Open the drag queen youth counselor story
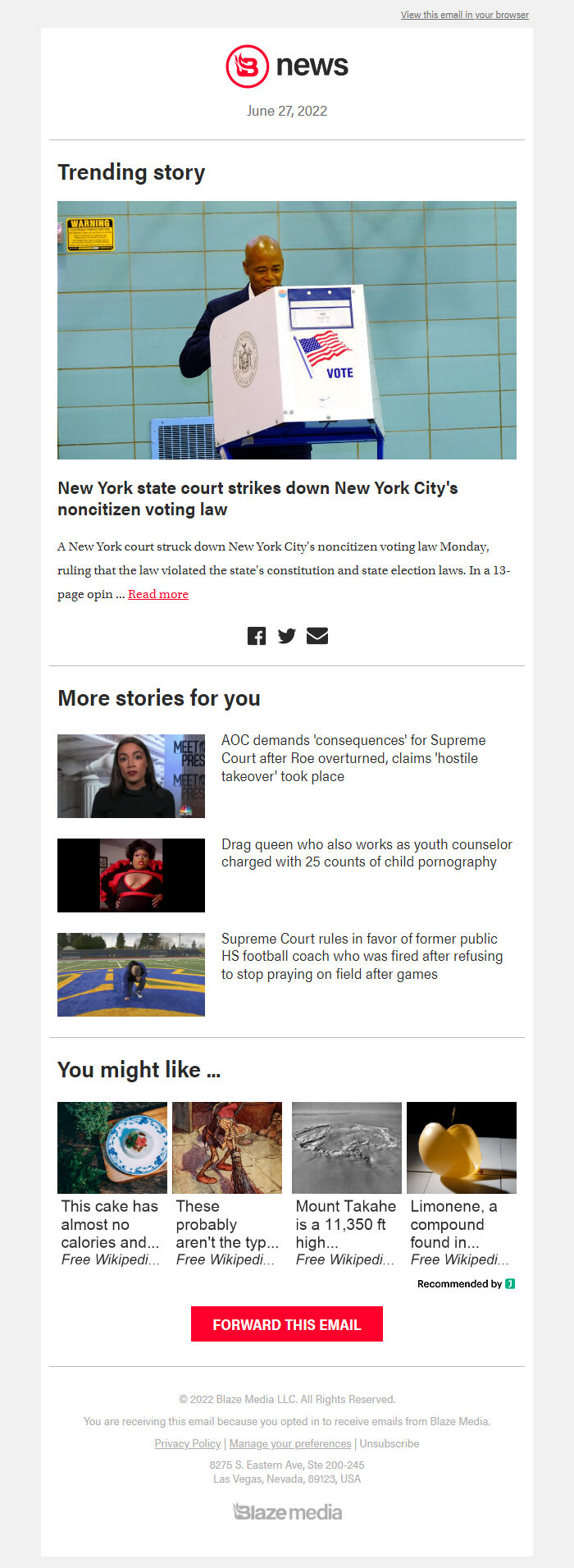This screenshot has height=1568, width=574. coord(367,853)
